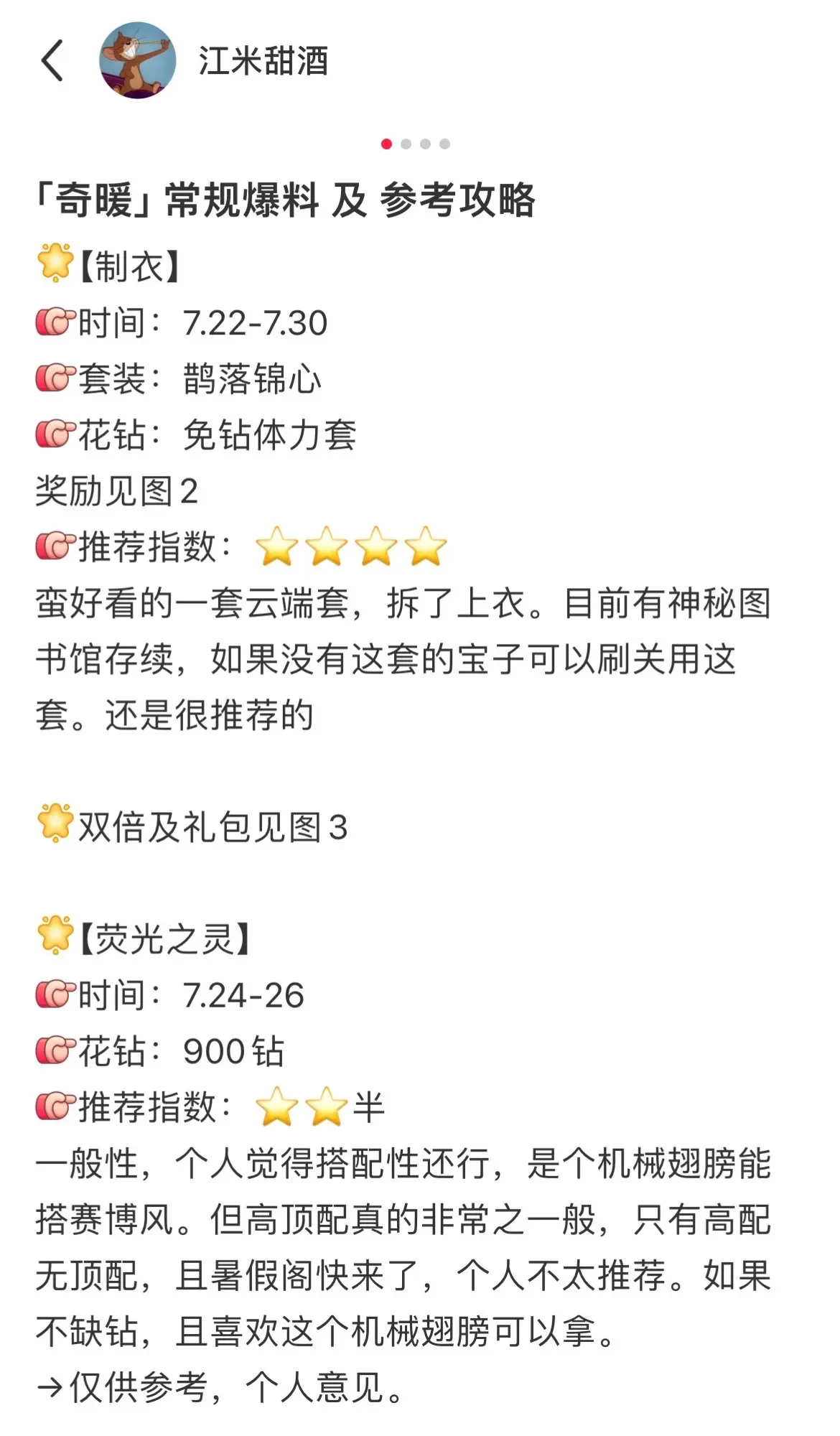Select the second image page dot
The width and height of the screenshot is (840, 1436).
(x=406, y=144)
